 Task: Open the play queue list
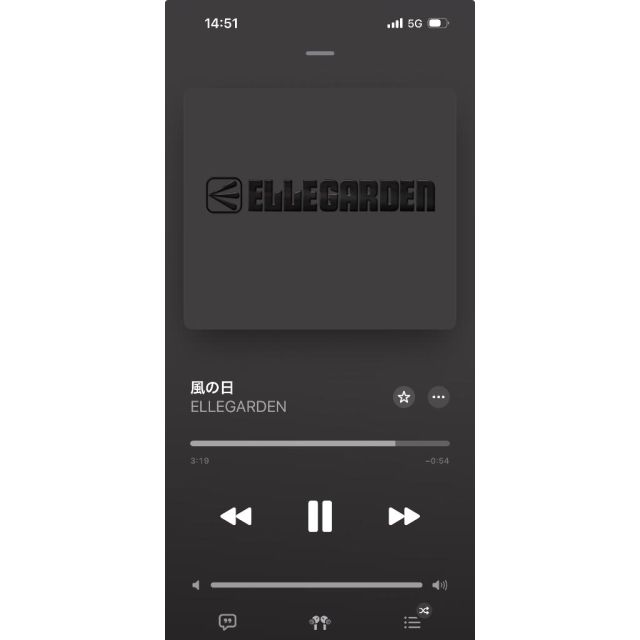pos(412,622)
